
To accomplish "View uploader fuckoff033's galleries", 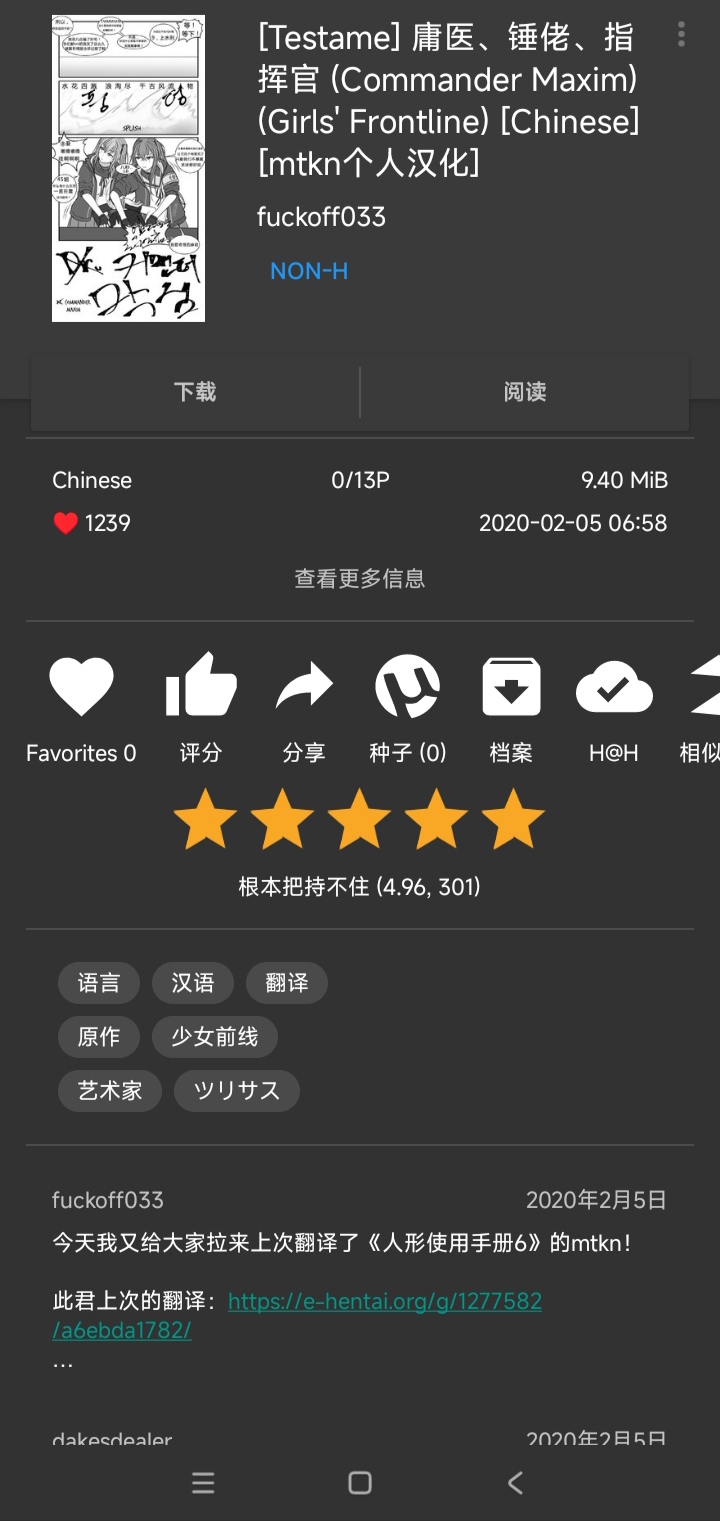I will click(x=321, y=217).
